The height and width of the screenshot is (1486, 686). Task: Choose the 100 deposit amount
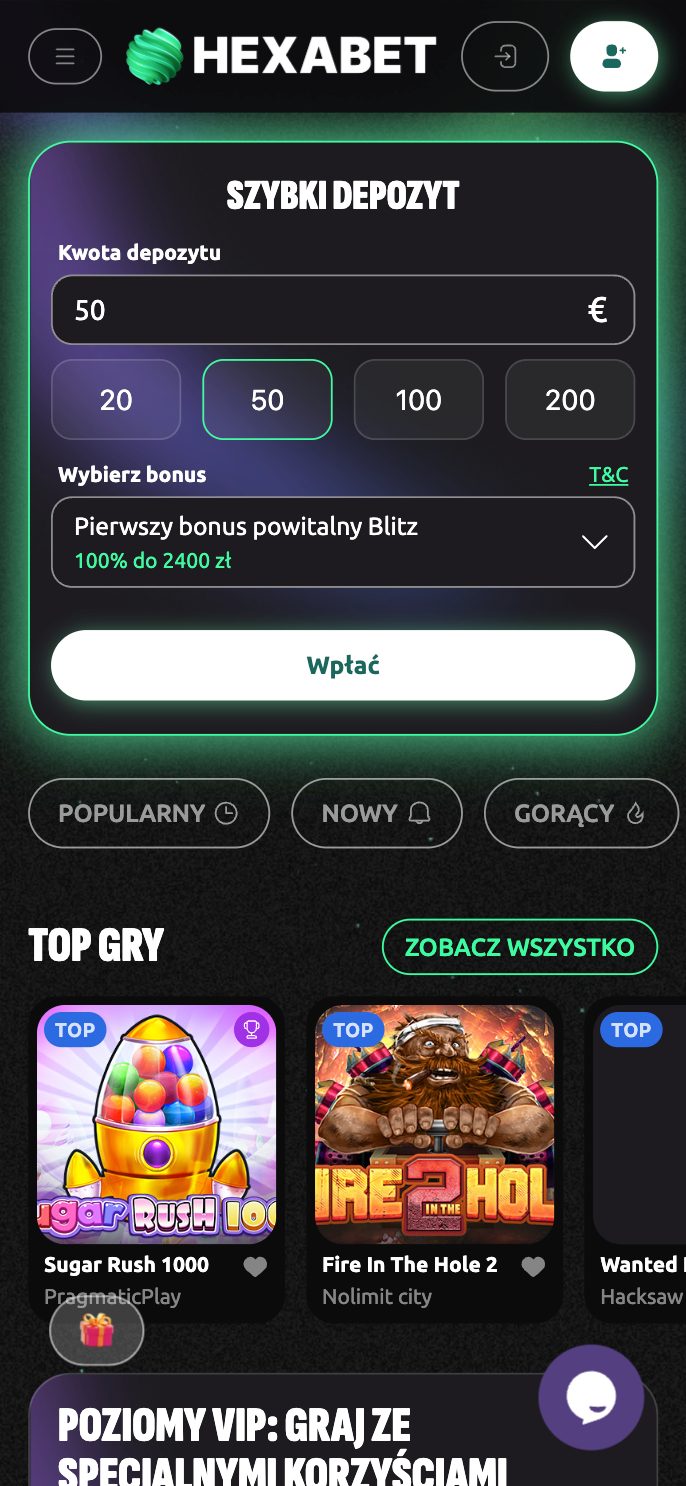click(x=418, y=400)
